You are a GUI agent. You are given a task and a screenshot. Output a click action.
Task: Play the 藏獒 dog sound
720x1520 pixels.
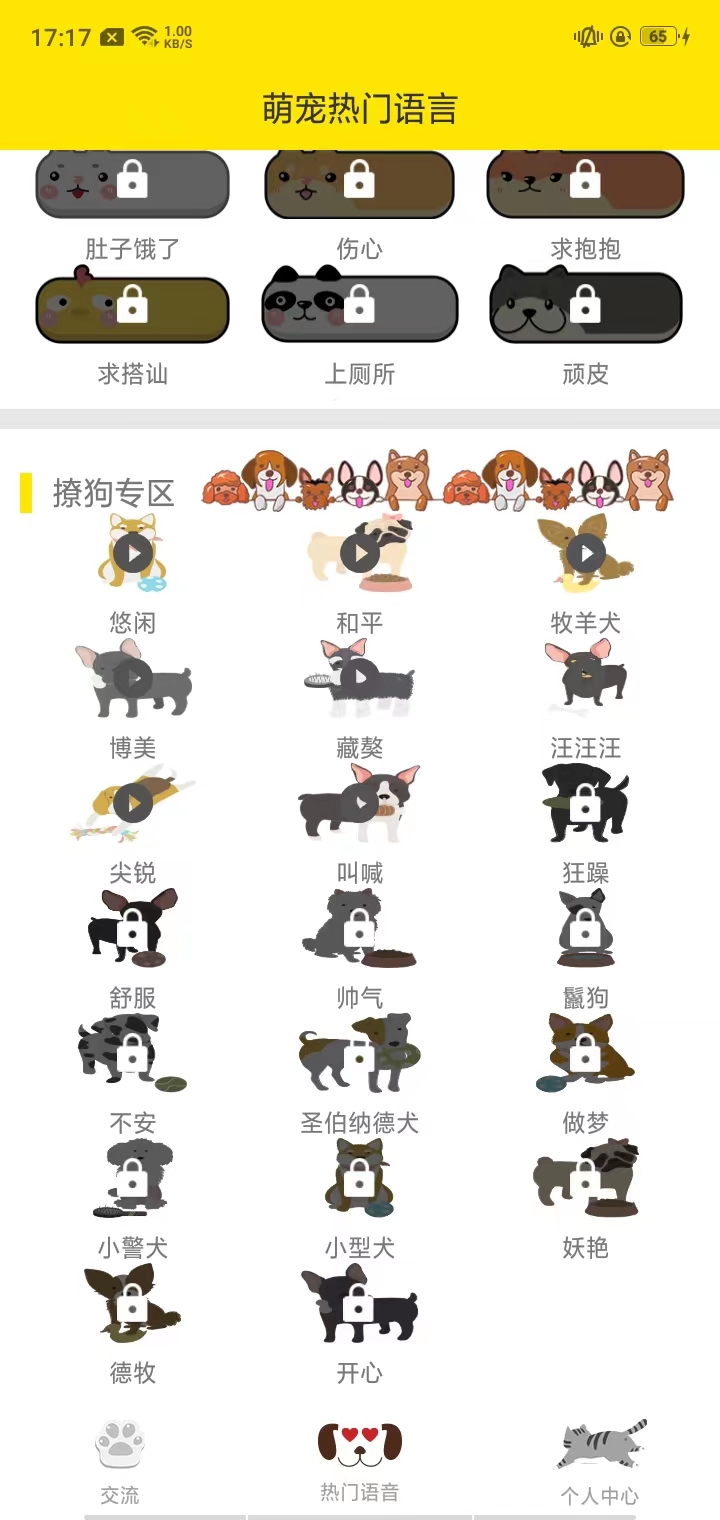[360, 678]
